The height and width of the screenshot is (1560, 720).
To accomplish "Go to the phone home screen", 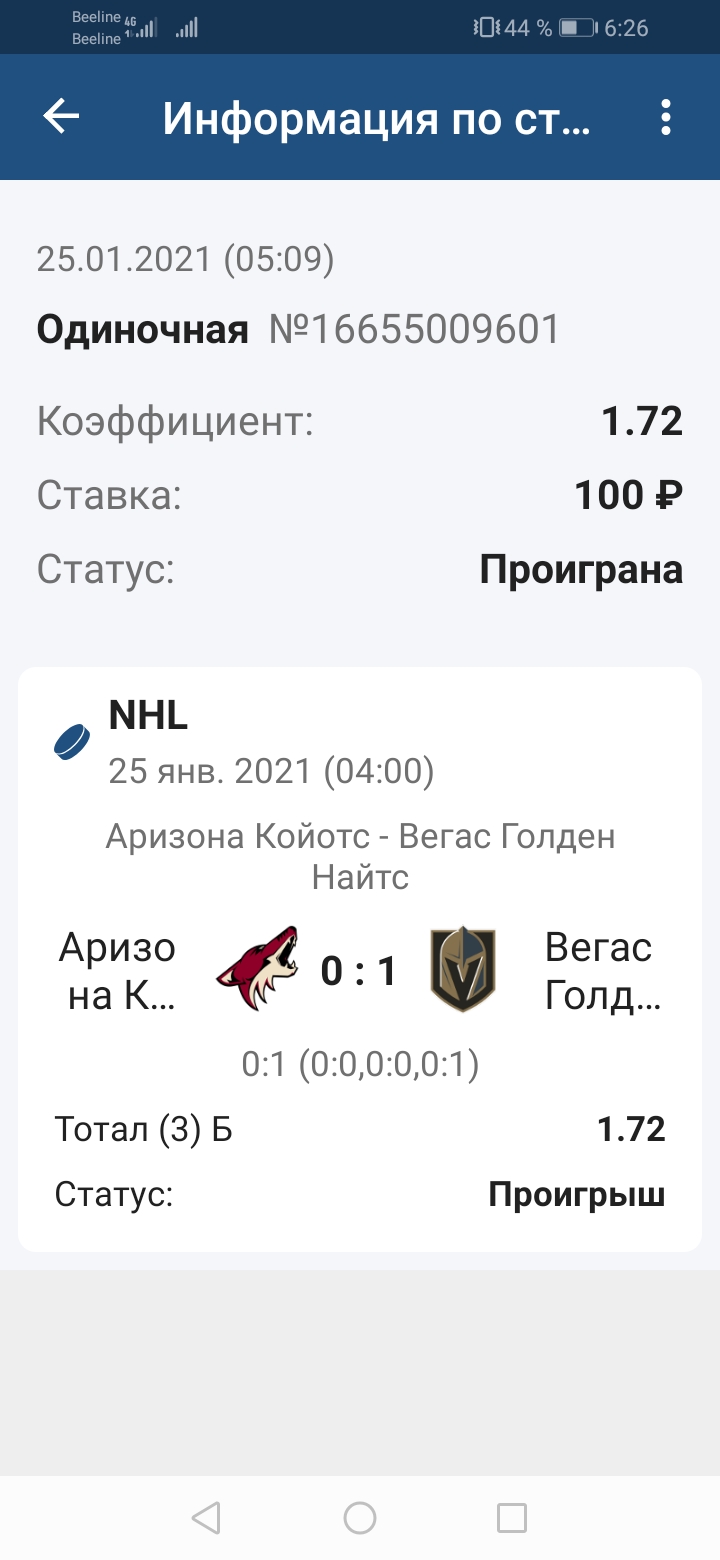I will click(x=360, y=1518).
